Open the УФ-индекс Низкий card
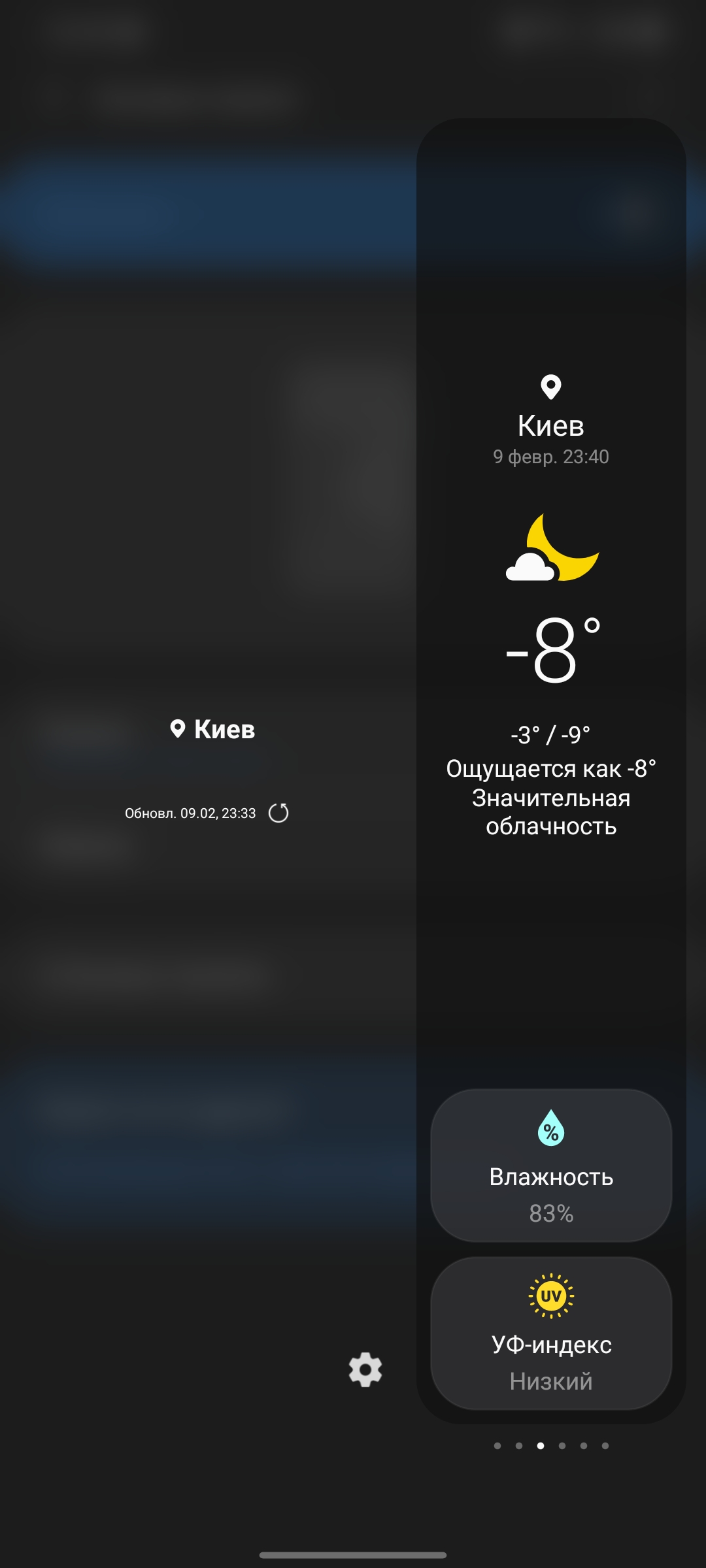This screenshot has width=706, height=1568. click(551, 1333)
